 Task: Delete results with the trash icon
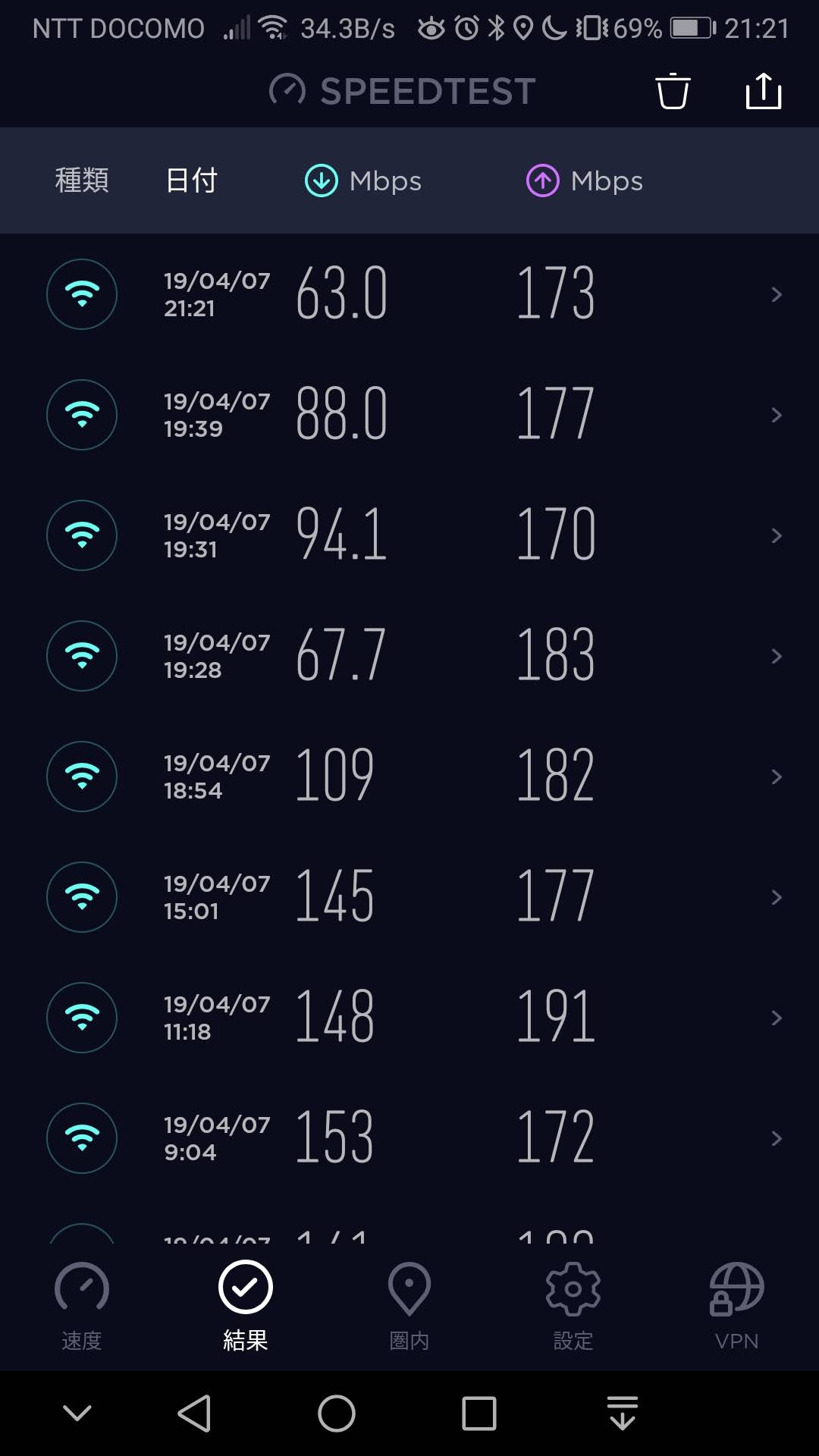[673, 92]
